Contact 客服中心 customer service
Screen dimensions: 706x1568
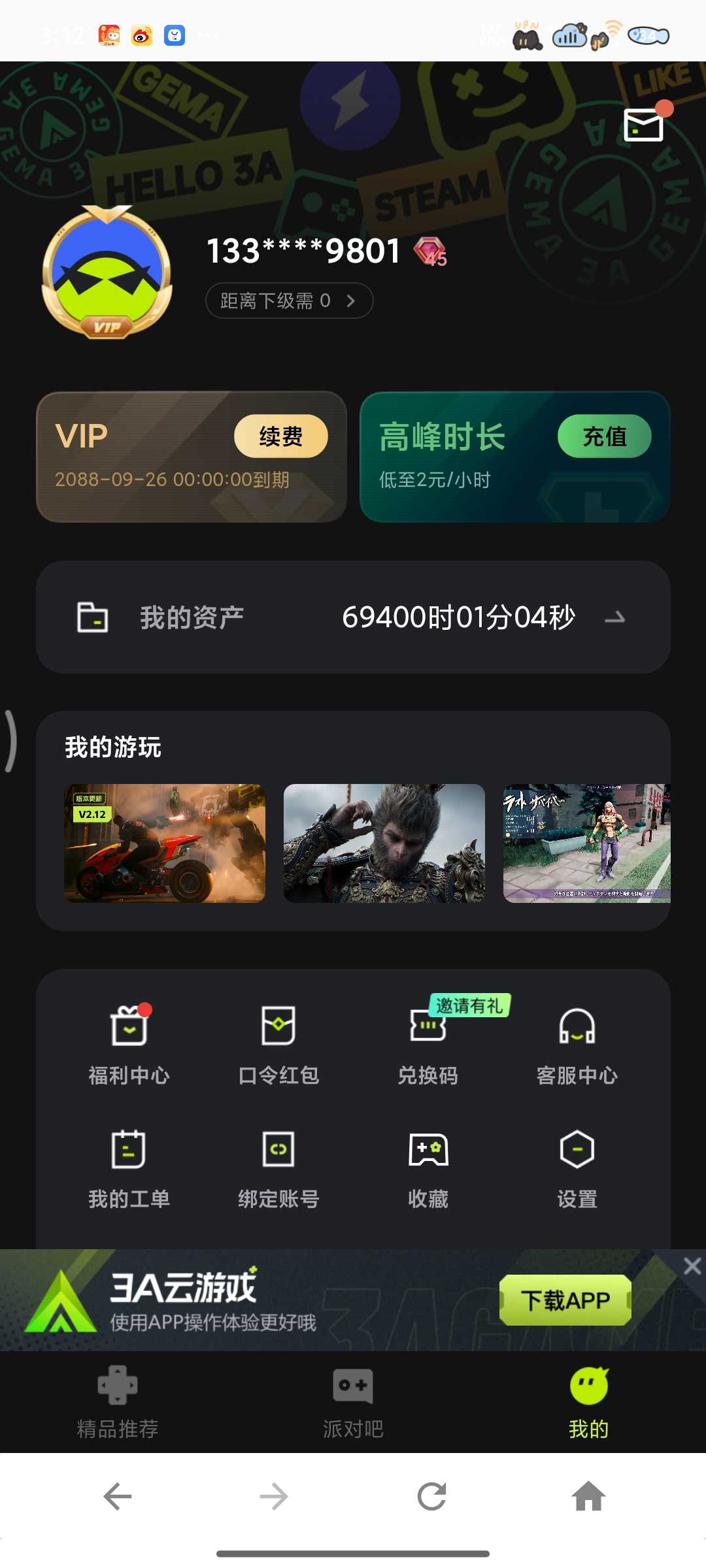(577, 1042)
